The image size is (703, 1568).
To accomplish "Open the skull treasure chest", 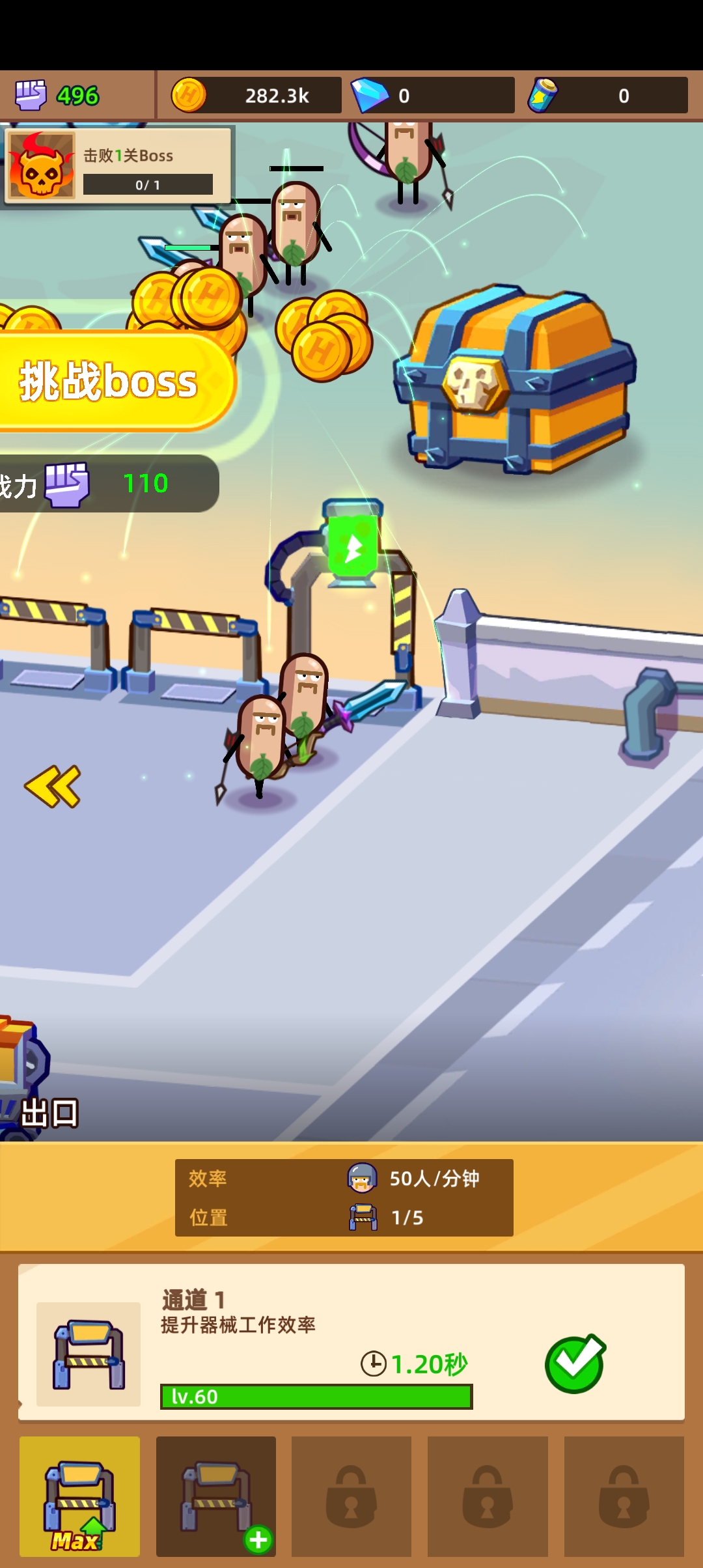I will [x=514, y=381].
